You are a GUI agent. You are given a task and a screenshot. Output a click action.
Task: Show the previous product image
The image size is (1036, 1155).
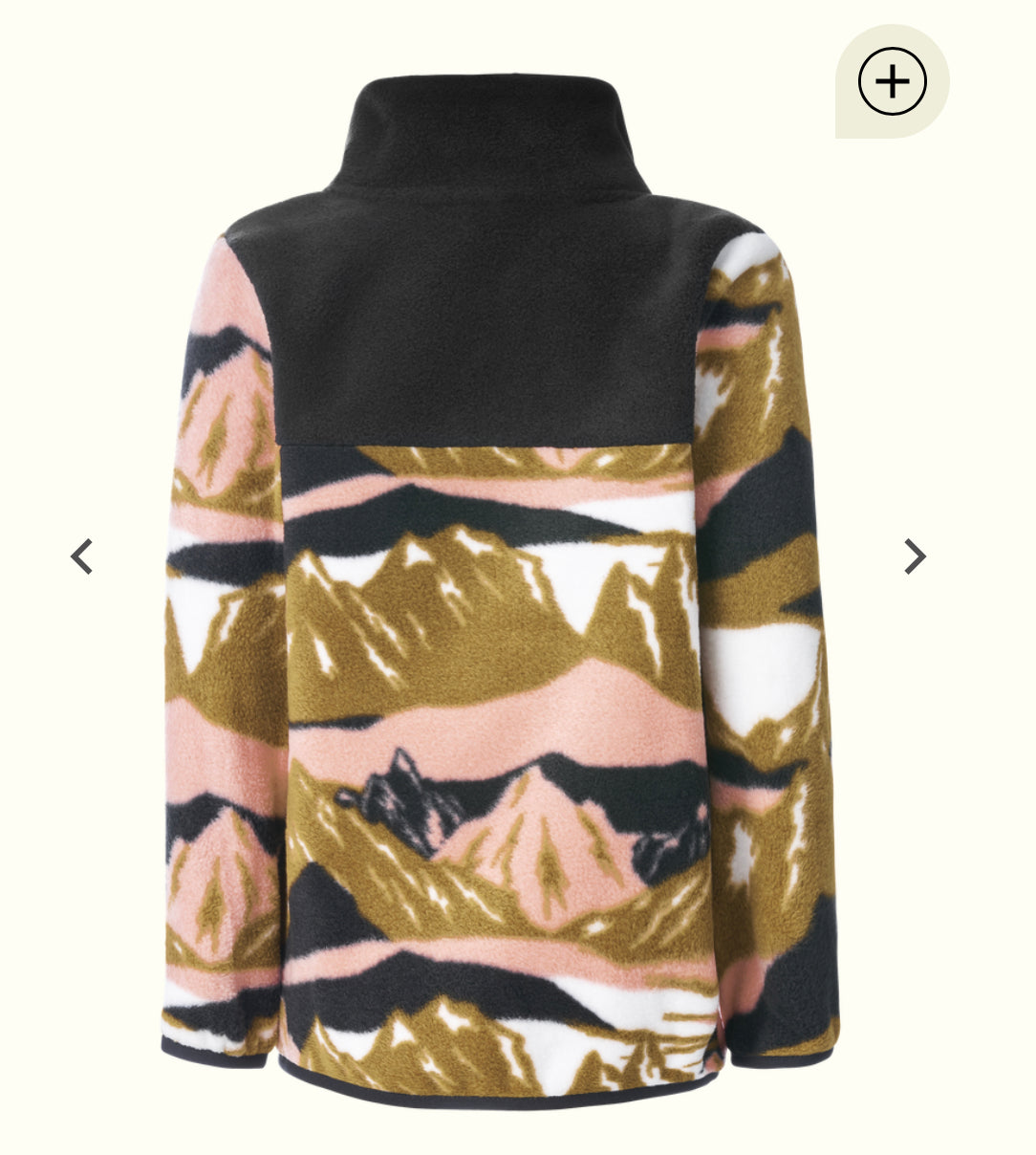click(82, 556)
